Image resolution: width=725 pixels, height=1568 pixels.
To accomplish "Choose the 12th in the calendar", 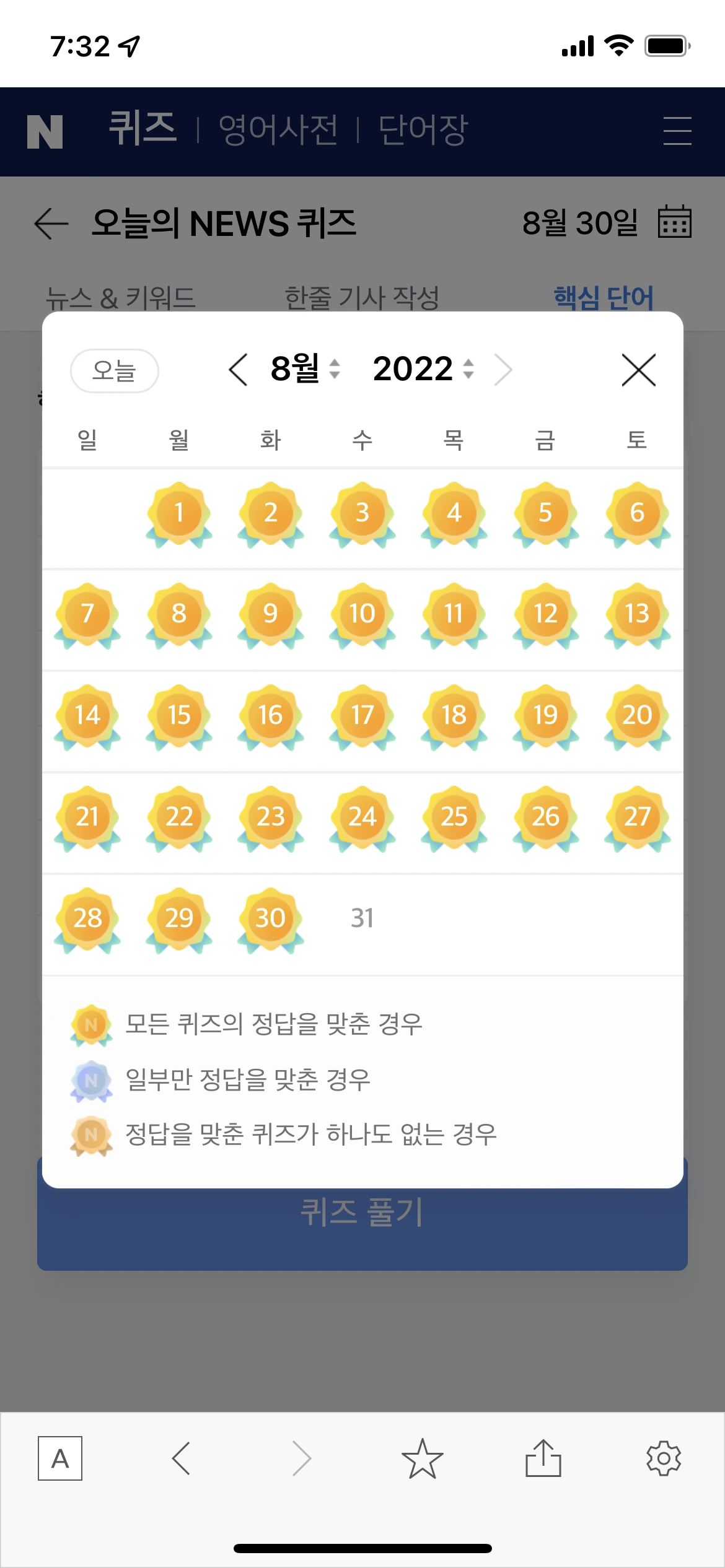I will (545, 615).
